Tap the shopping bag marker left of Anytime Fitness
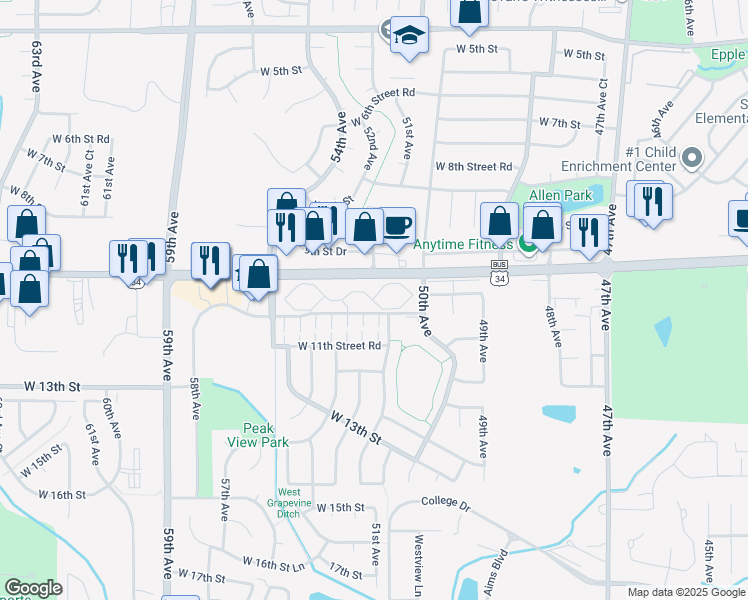Image resolution: width=748 pixels, height=600 pixels. [499, 222]
